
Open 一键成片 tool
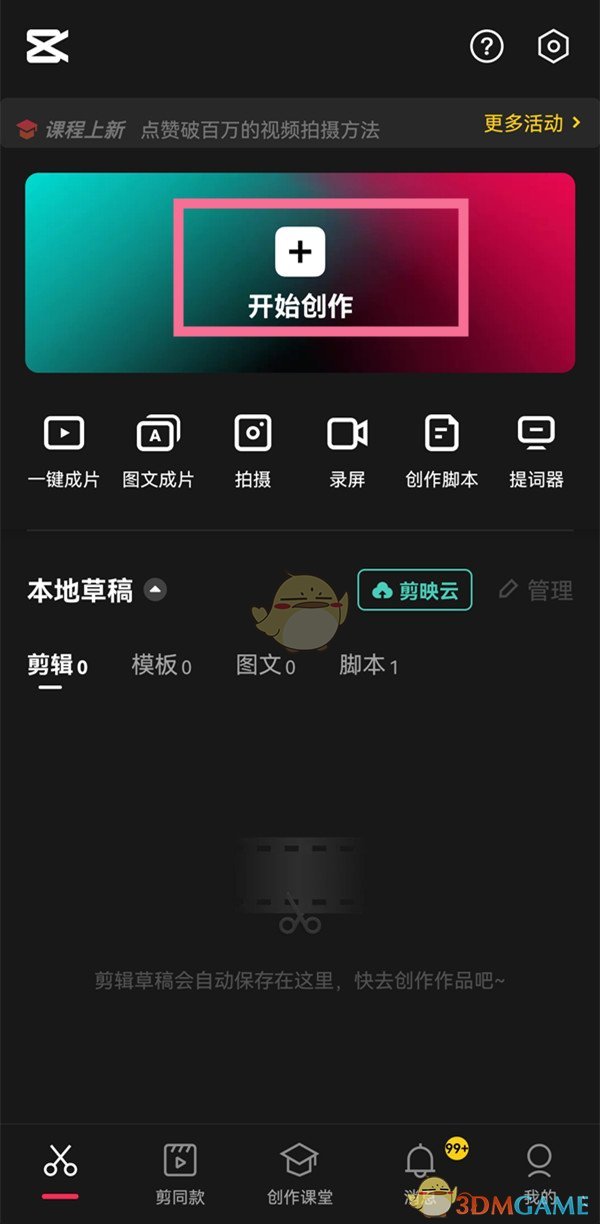[63, 451]
